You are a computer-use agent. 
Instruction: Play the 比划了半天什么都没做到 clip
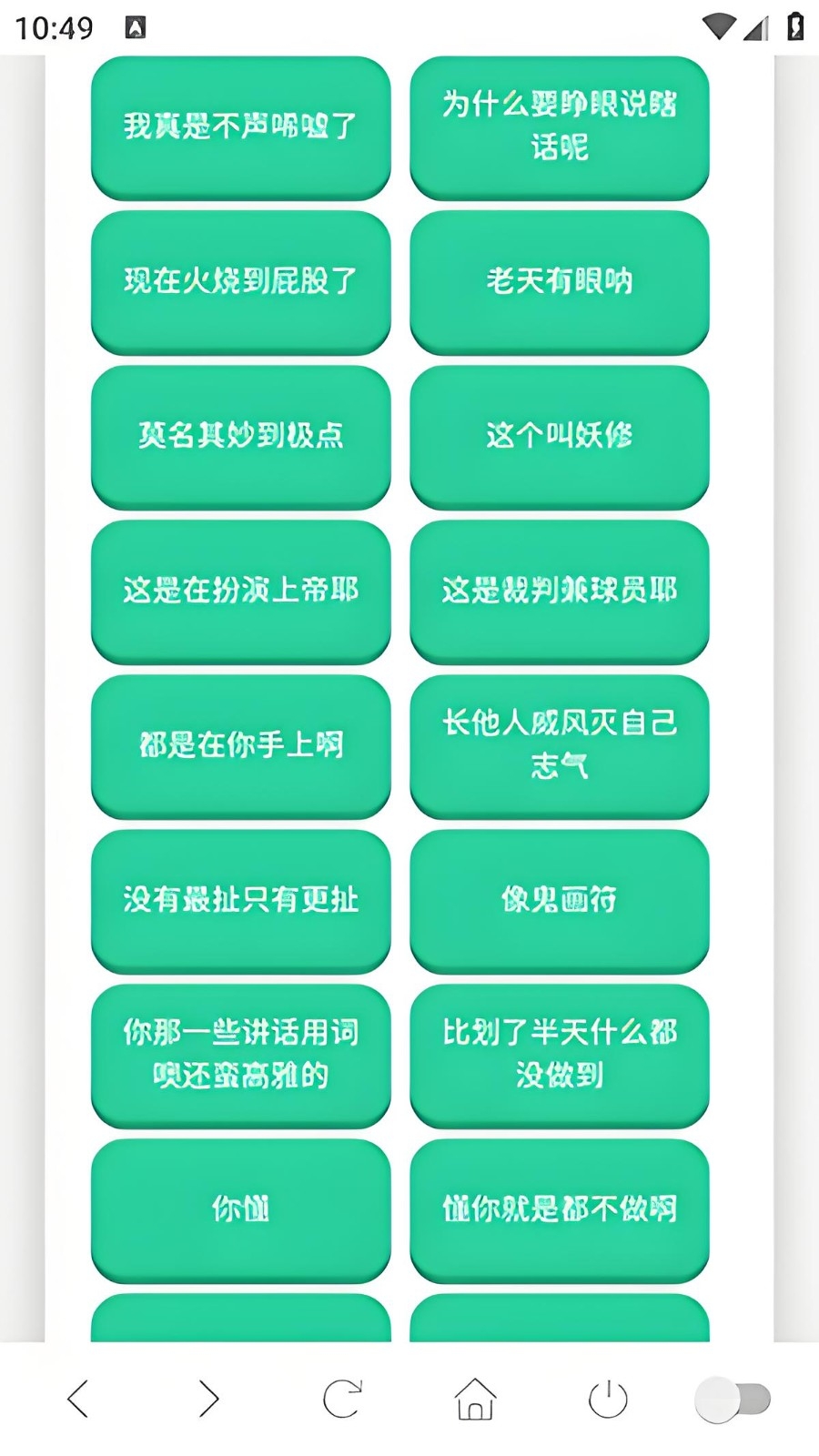pyautogui.click(x=559, y=1055)
